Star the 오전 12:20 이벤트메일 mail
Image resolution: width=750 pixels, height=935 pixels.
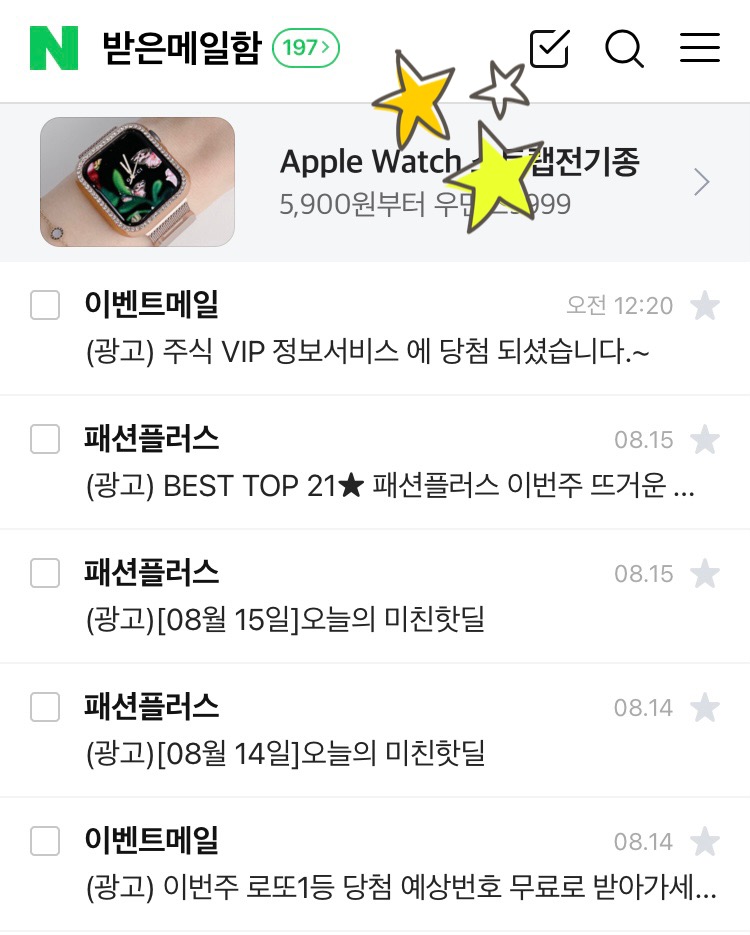tap(705, 305)
